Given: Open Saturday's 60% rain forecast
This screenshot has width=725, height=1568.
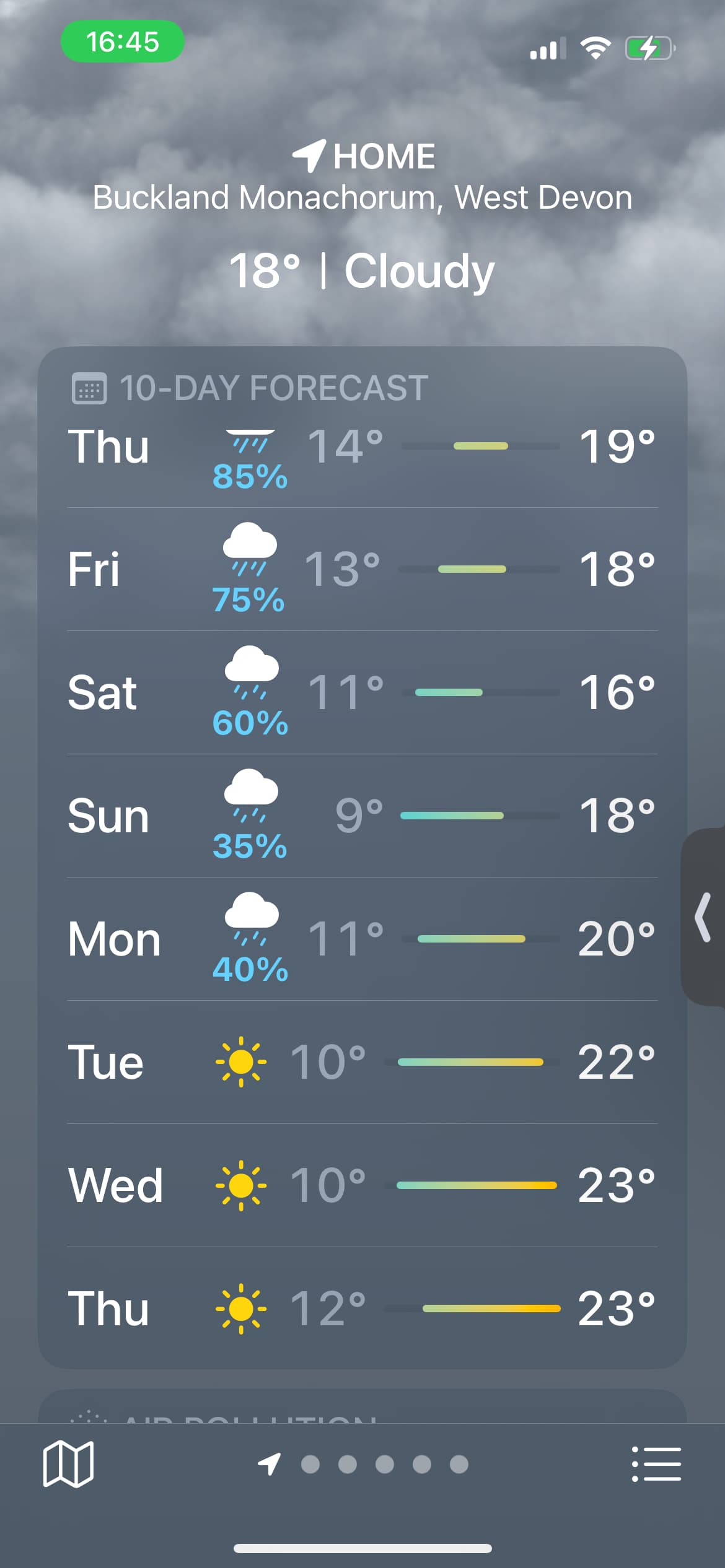Looking at the screenshot, I should tap(362, 692).
